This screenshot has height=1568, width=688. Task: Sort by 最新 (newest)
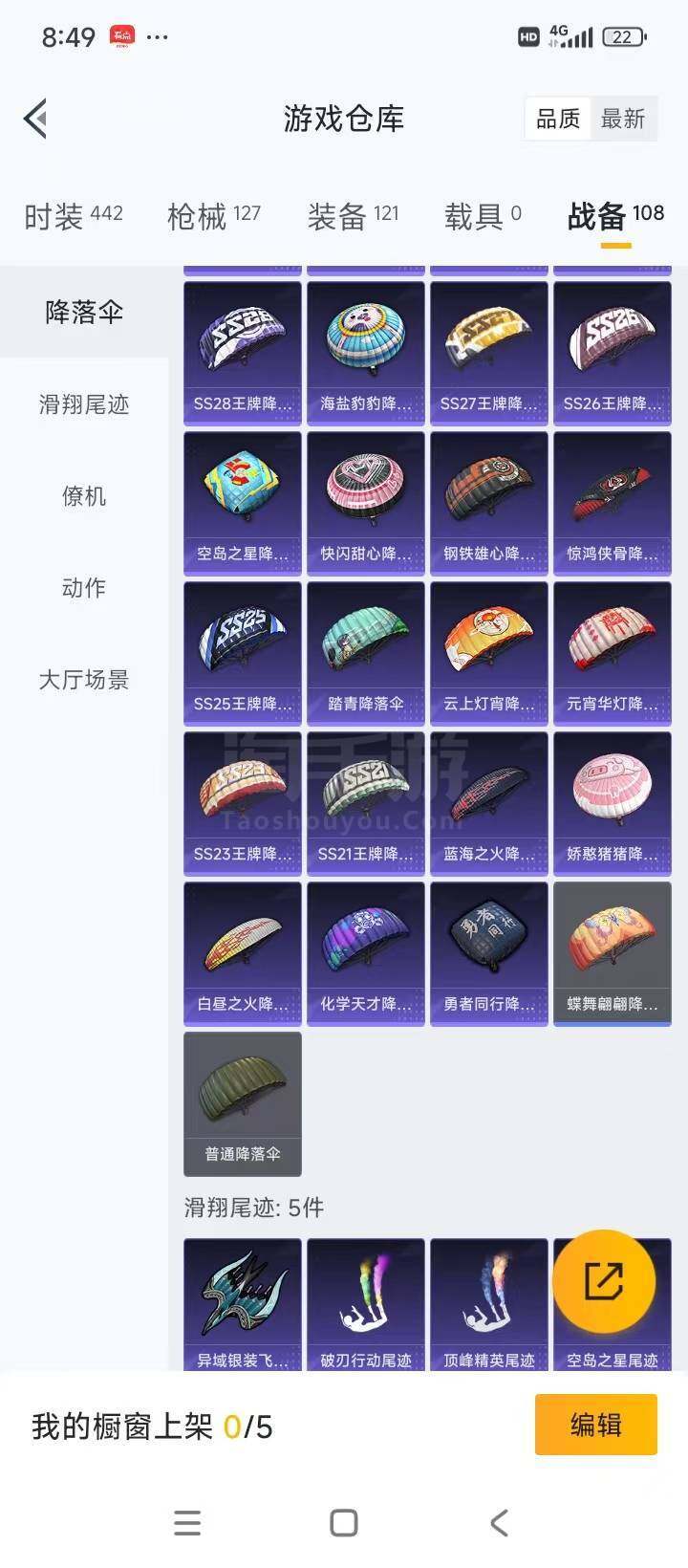pos(623,120)
